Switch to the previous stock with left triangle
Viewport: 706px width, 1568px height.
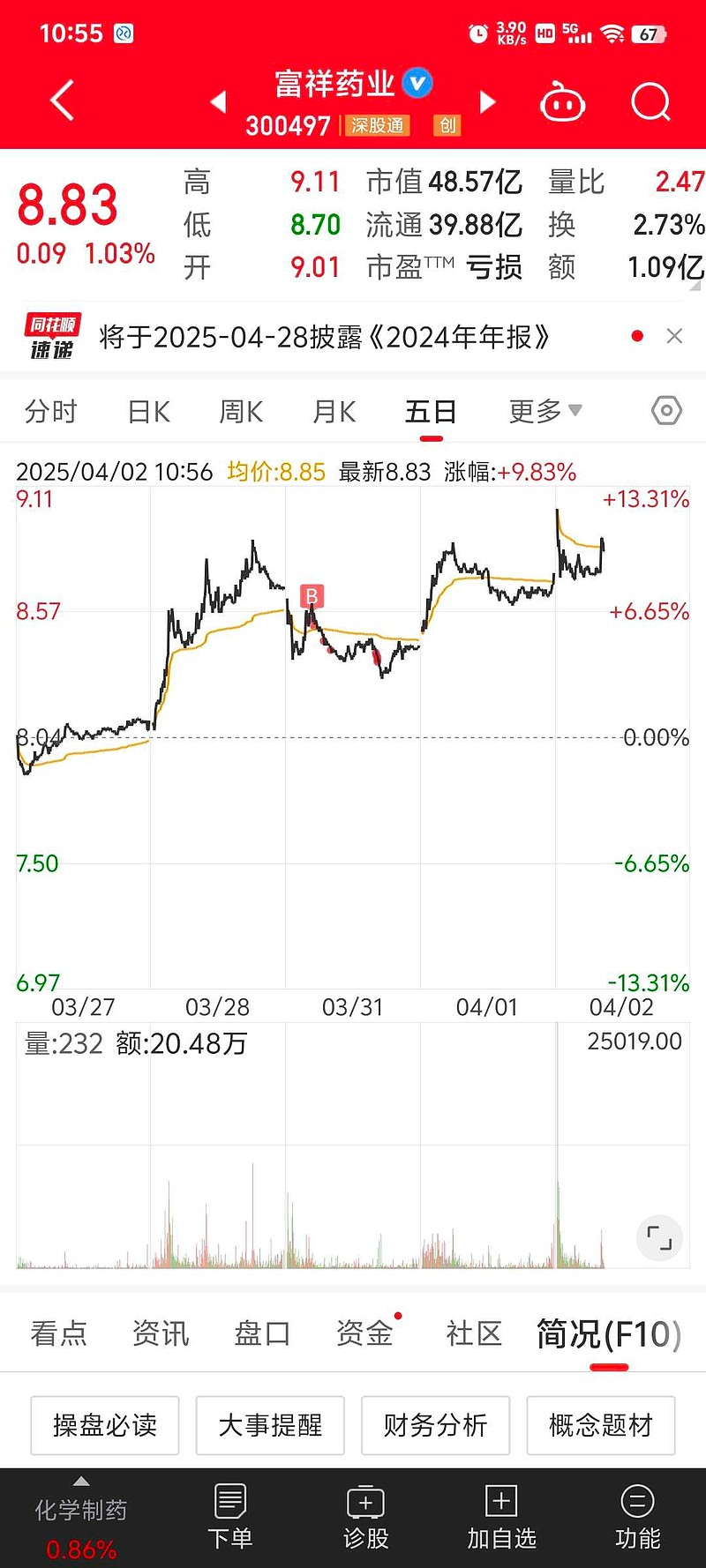pos(219,101)
